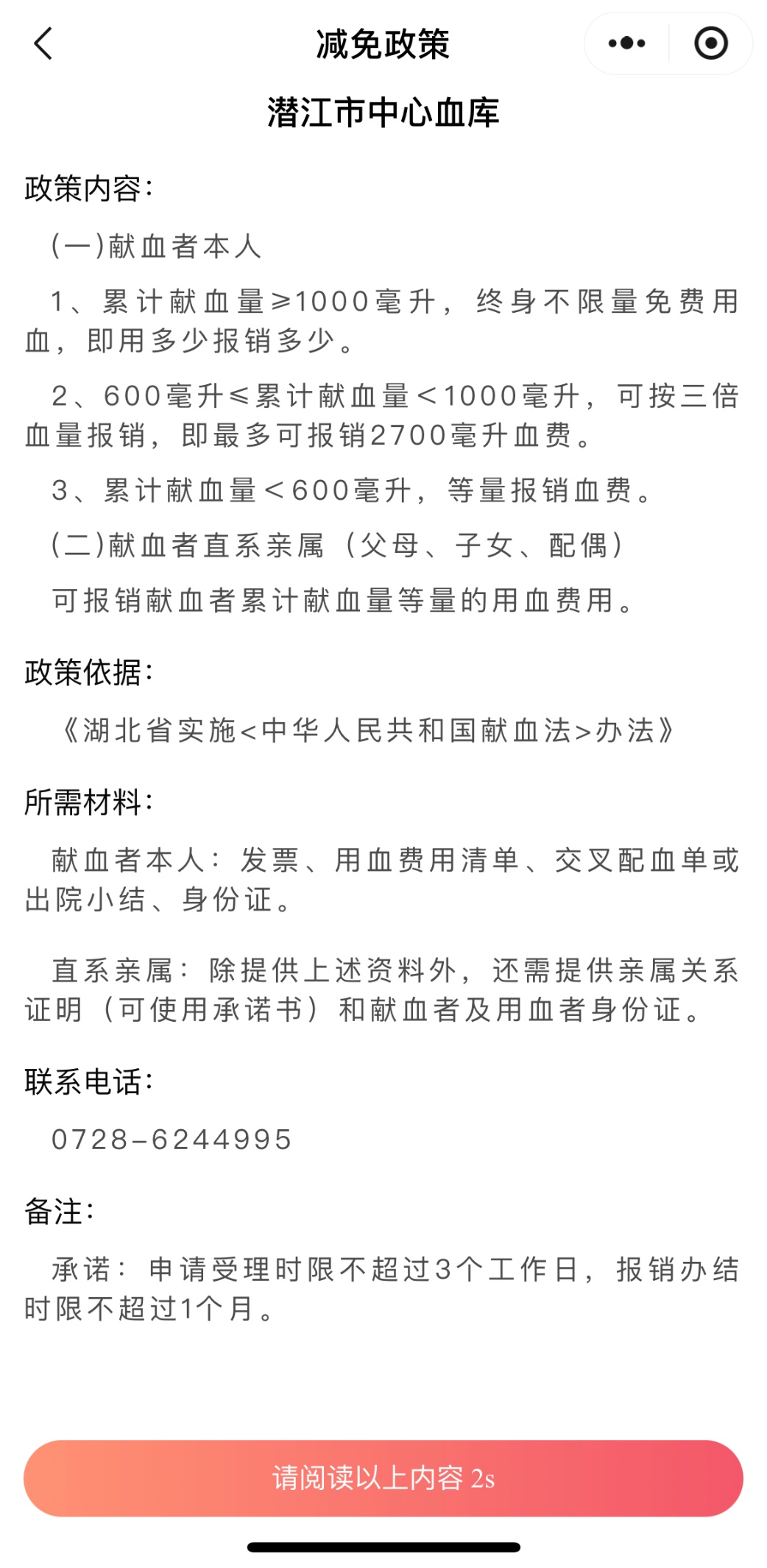This screenshot has height=1568, width=767.
Task: Open the mini program more options menu
Action: tap(626, 43)
